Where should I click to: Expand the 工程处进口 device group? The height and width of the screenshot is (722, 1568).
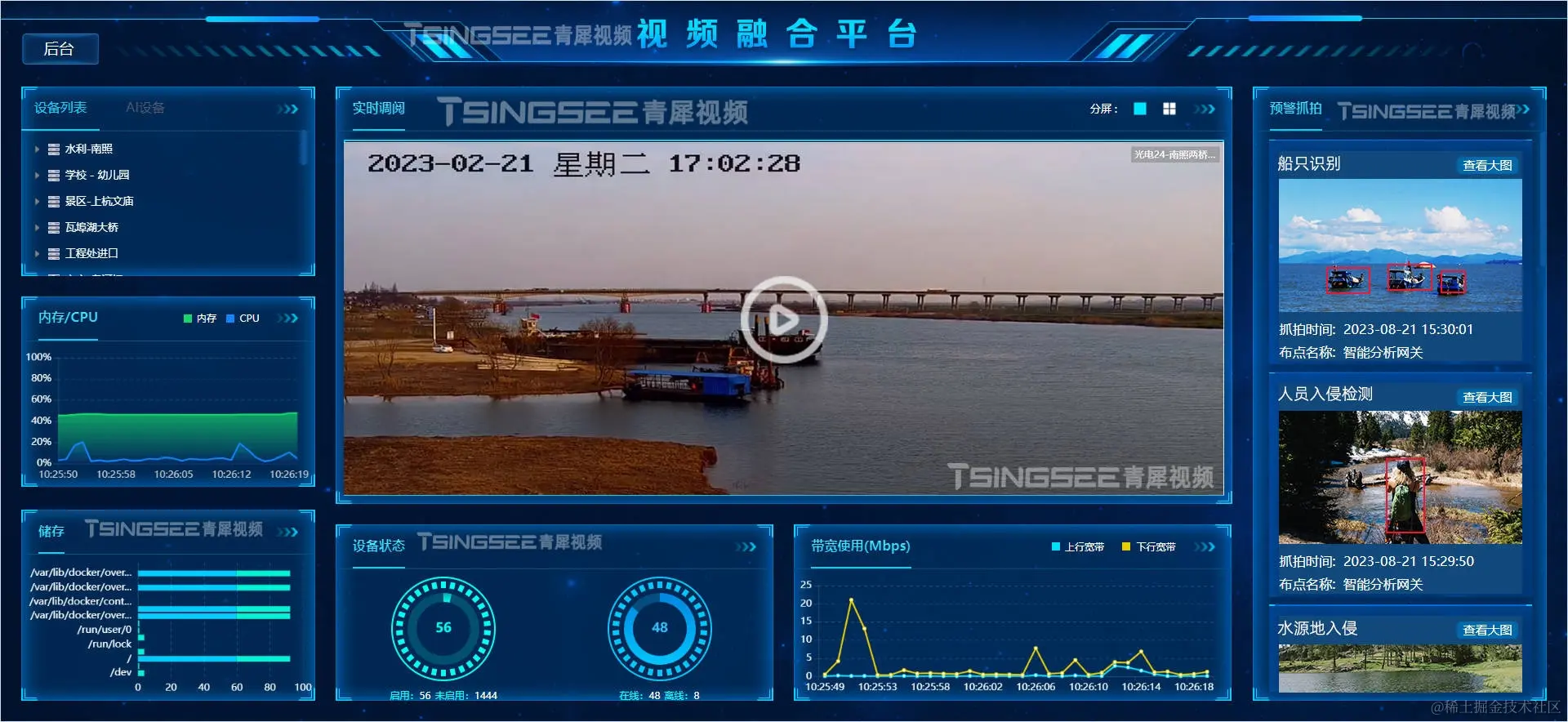[37, 254]
